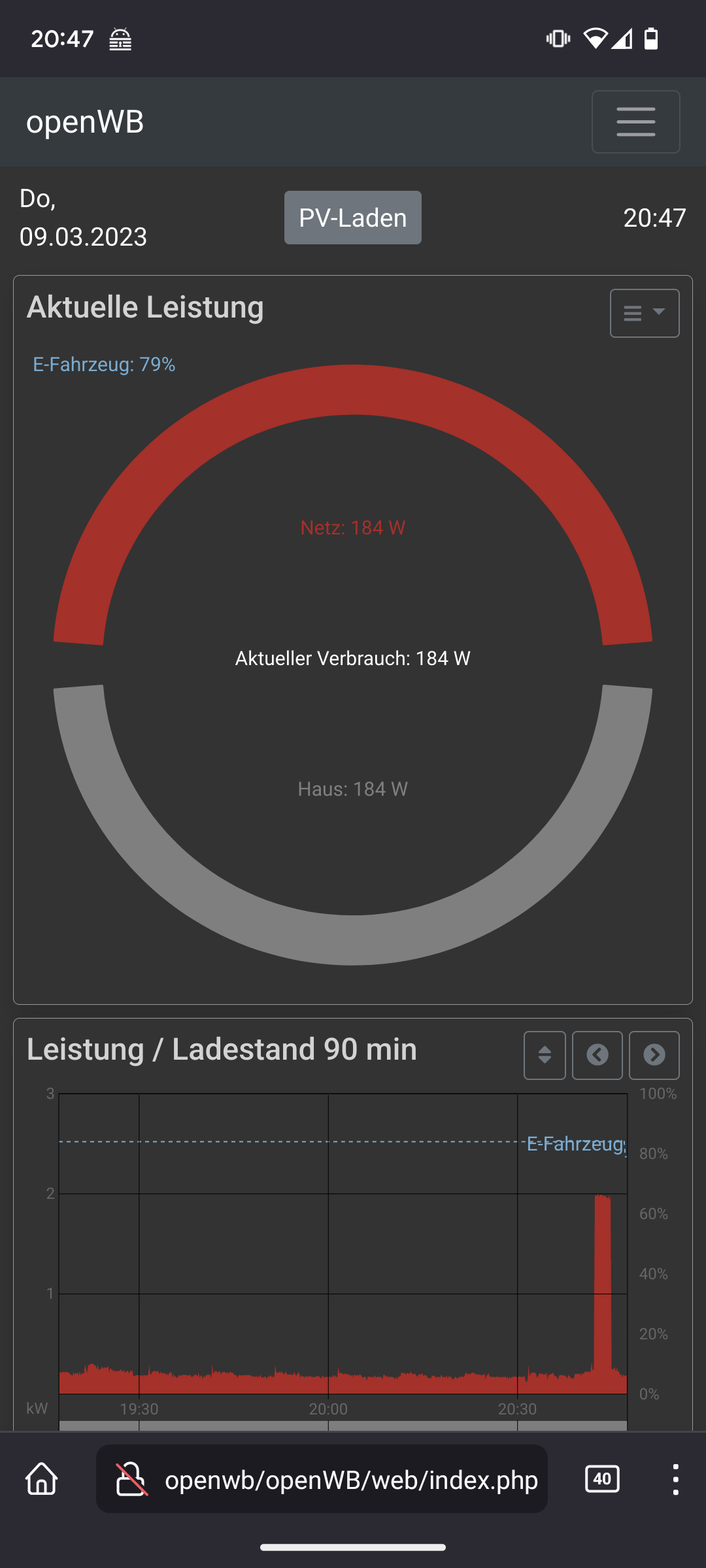Edit the openwb URL address bar

(x=351, y=1479)
